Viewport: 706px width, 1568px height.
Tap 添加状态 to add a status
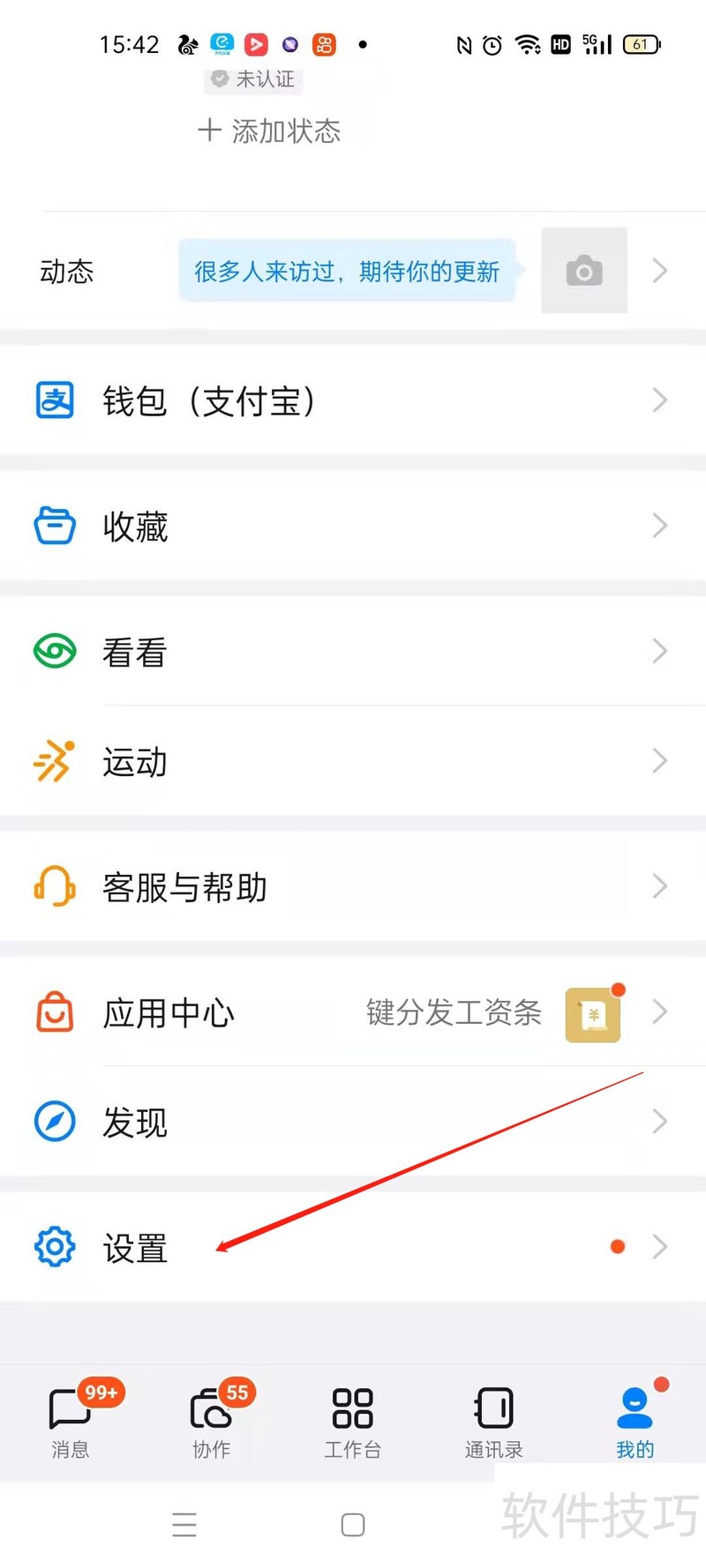pos(269,131)
